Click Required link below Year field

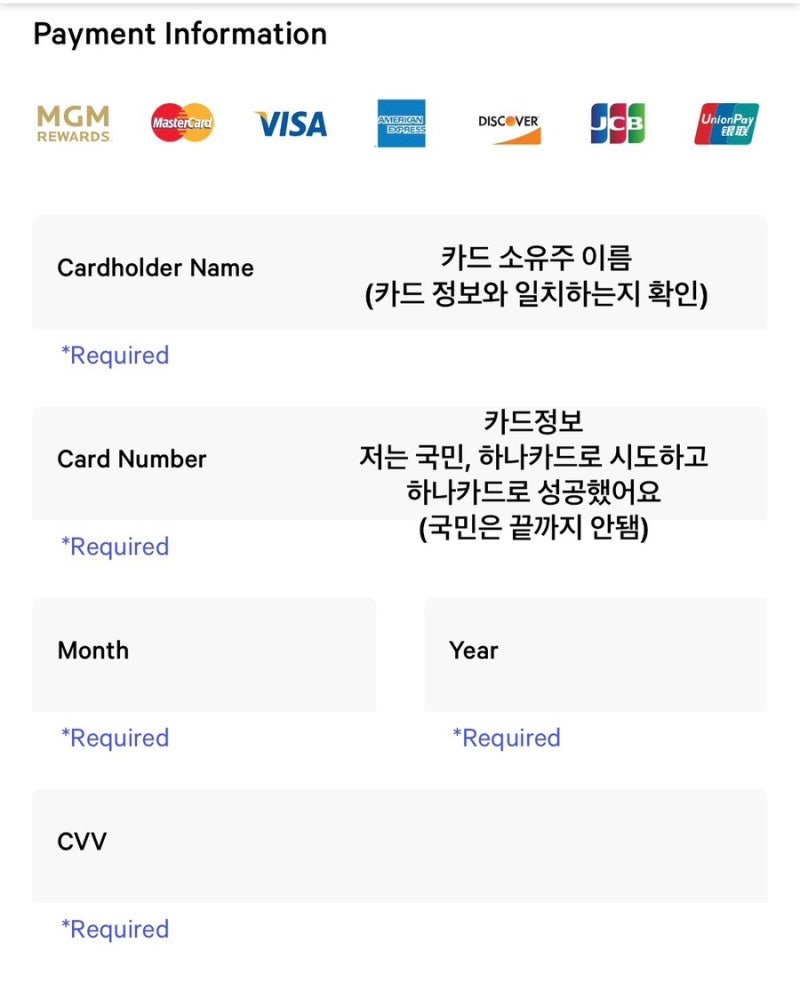(507, 738)
